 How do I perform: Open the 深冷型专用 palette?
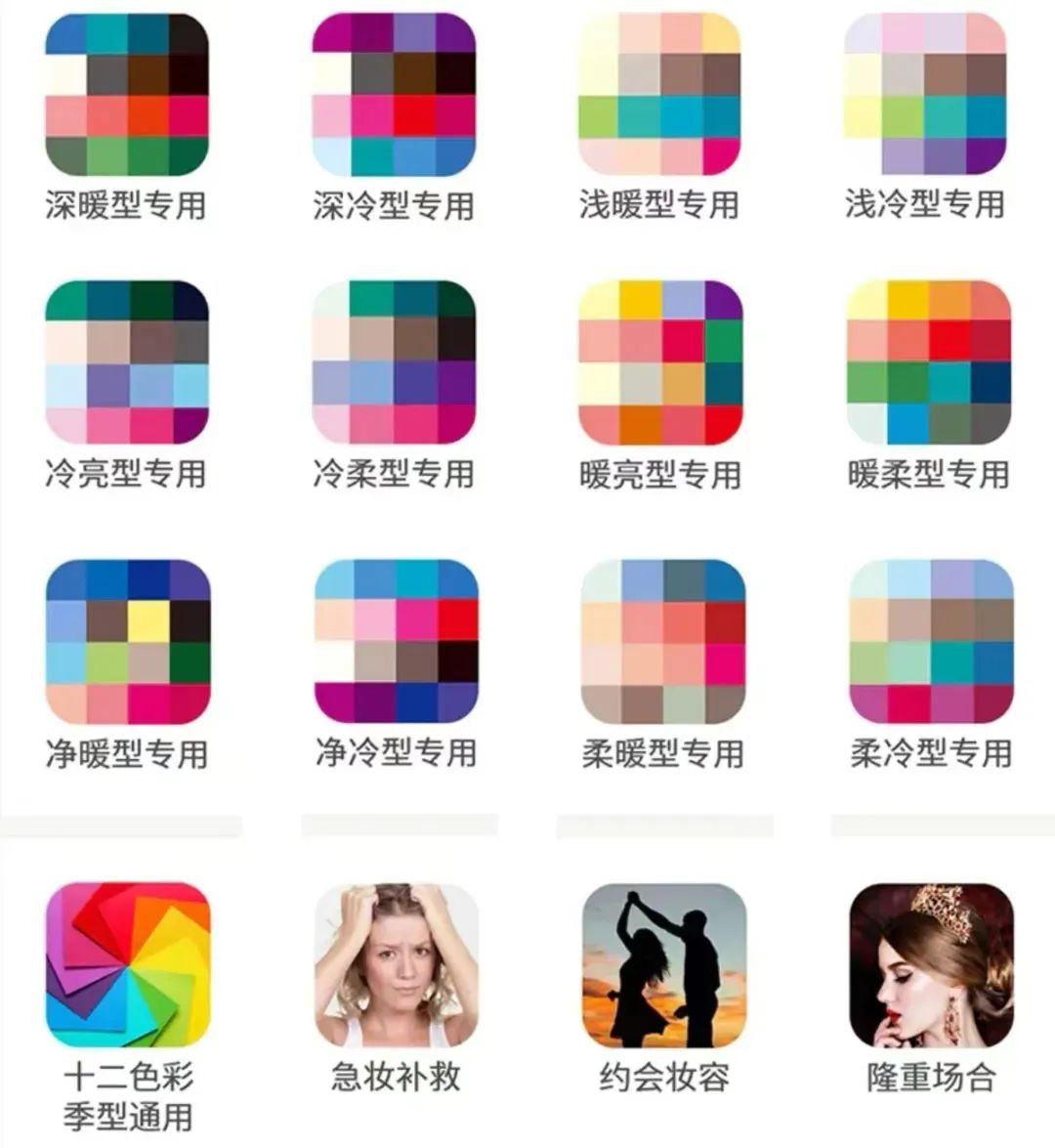click(x=394, y=95)
